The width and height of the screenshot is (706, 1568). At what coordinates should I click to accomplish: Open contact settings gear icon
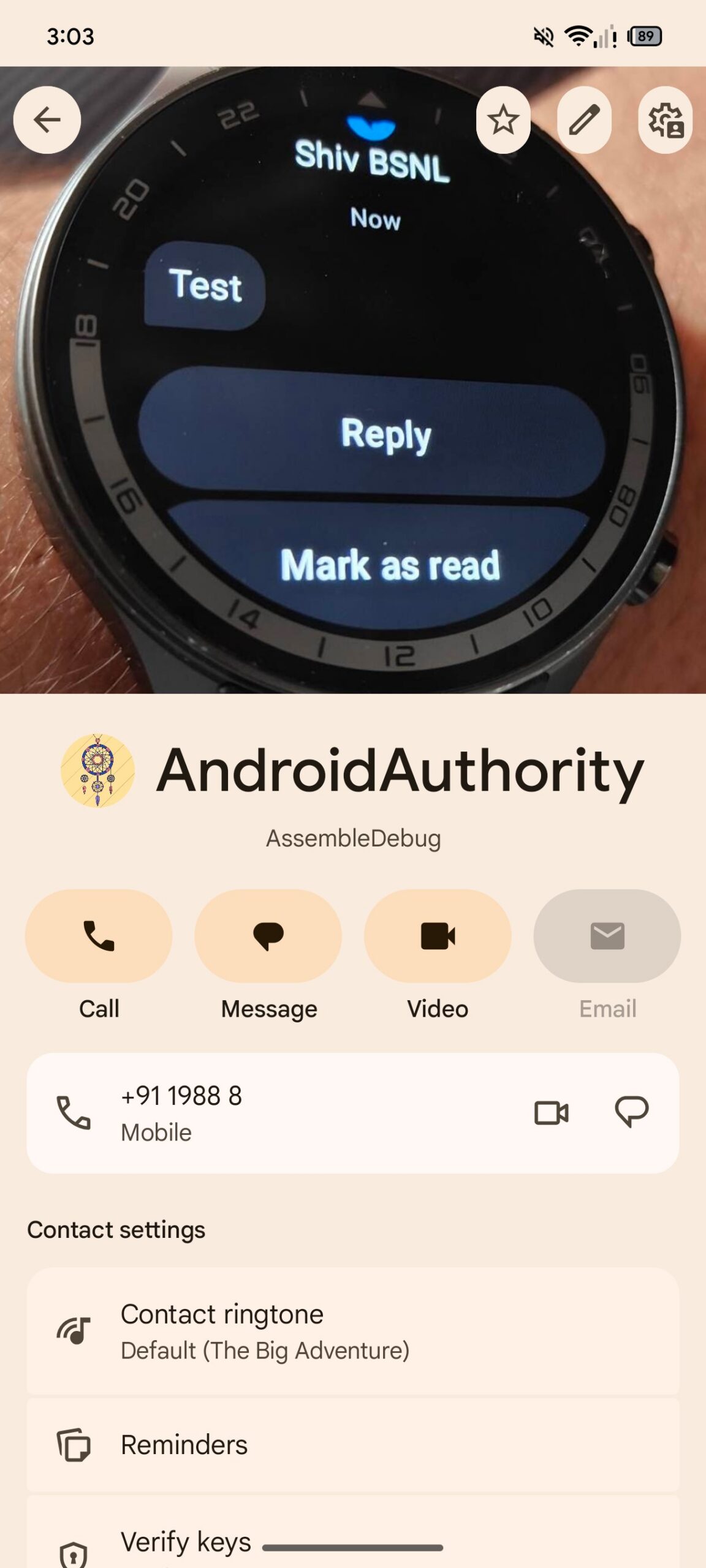[665, 119]
